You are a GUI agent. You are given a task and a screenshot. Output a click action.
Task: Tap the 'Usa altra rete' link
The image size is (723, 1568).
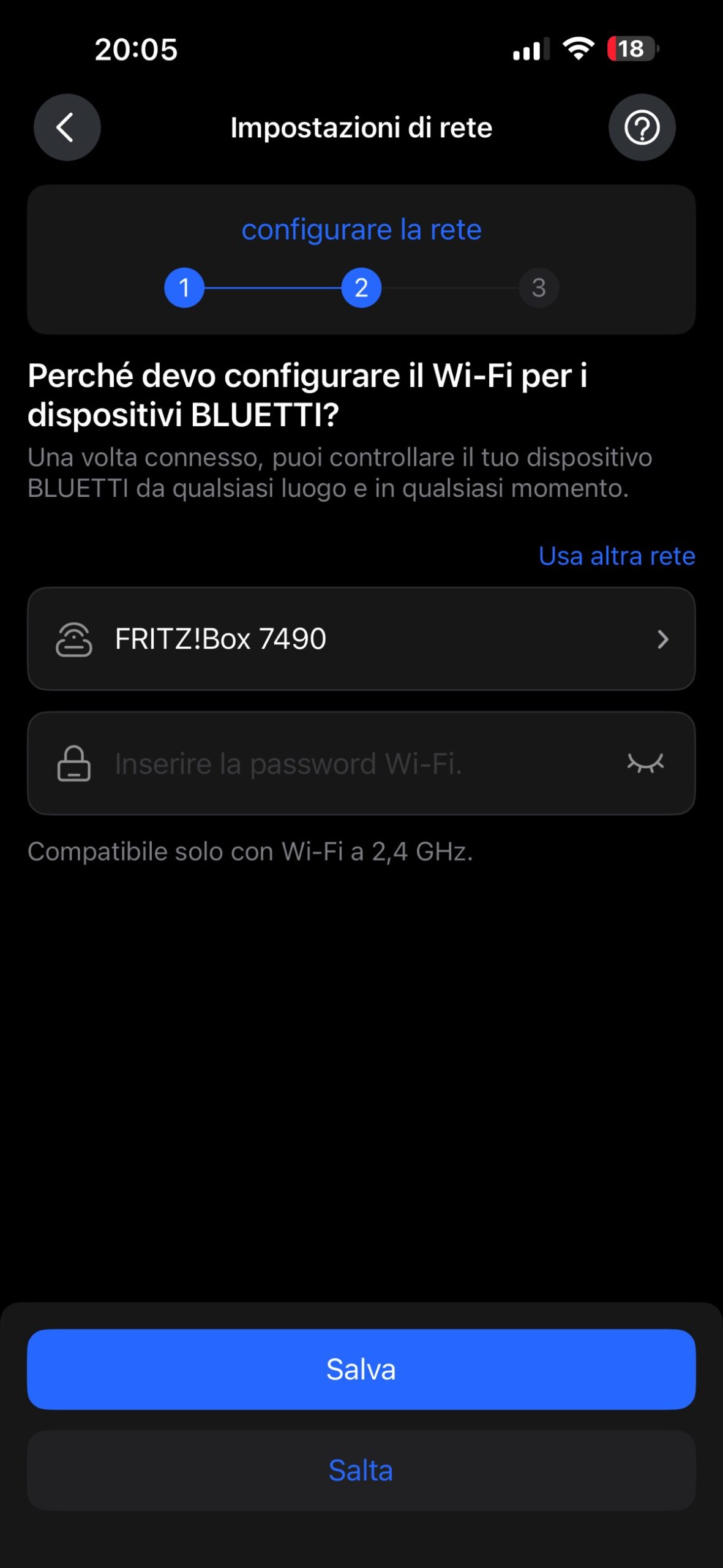point(616,556)
